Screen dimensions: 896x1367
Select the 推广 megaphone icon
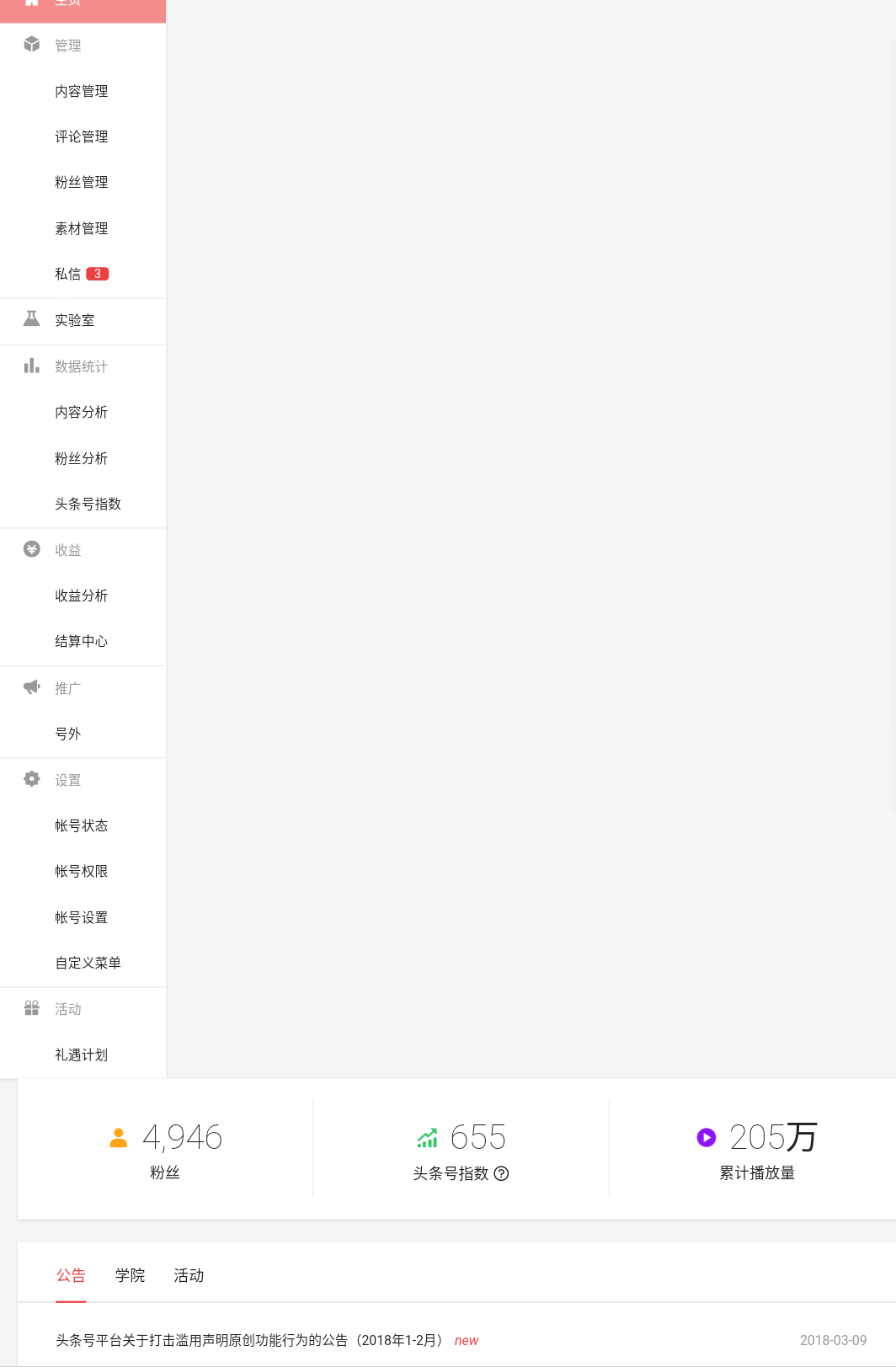point(31,686)
